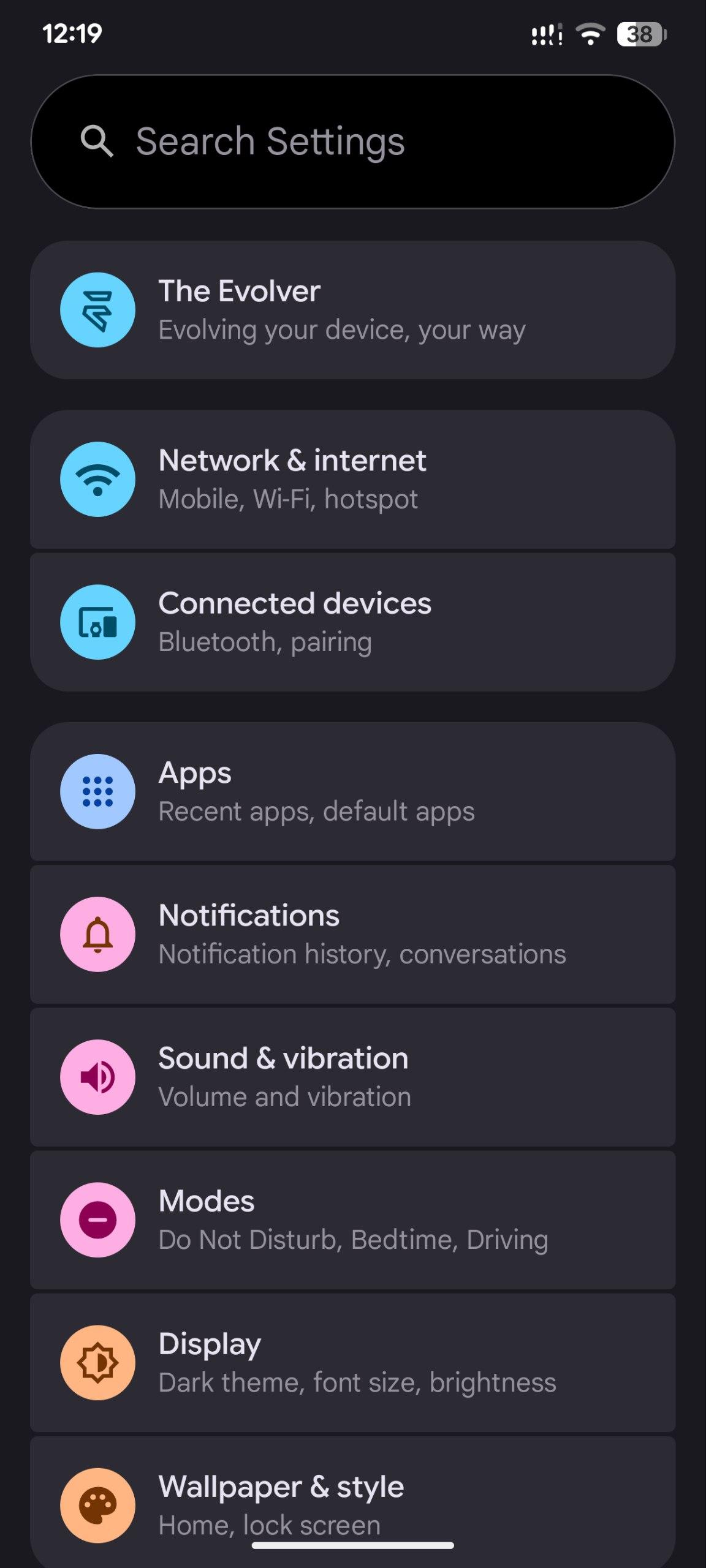The width and height of the screenshot is (706, 1568).
Task: Select Notifications settings
Action: (x=353, y=934)
